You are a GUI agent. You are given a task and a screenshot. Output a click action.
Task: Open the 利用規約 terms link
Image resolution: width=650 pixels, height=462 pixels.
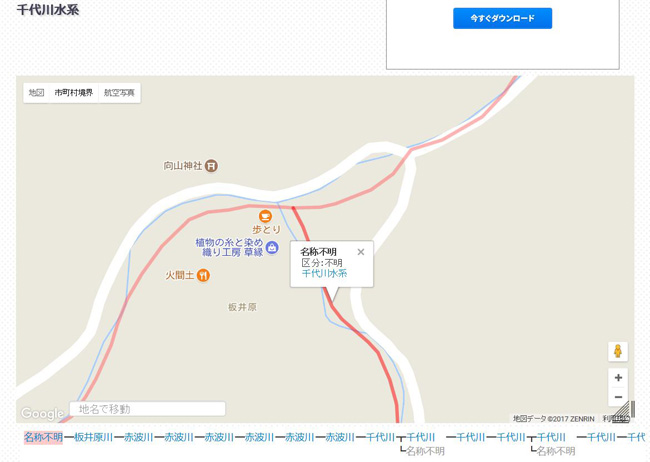click(615, 419)
